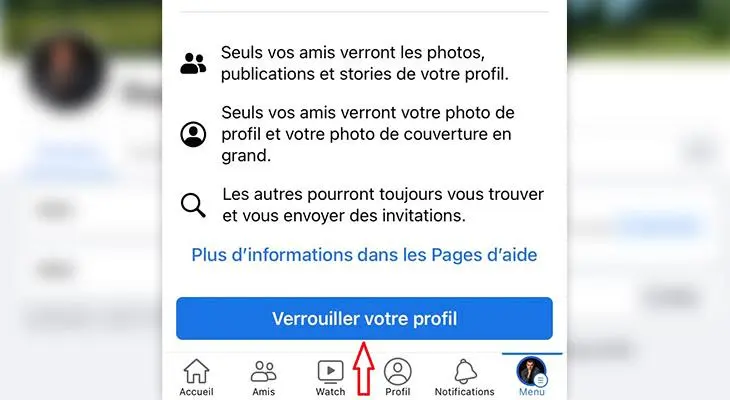Switch to the Amis tab
730x400 pixels.
264,377
